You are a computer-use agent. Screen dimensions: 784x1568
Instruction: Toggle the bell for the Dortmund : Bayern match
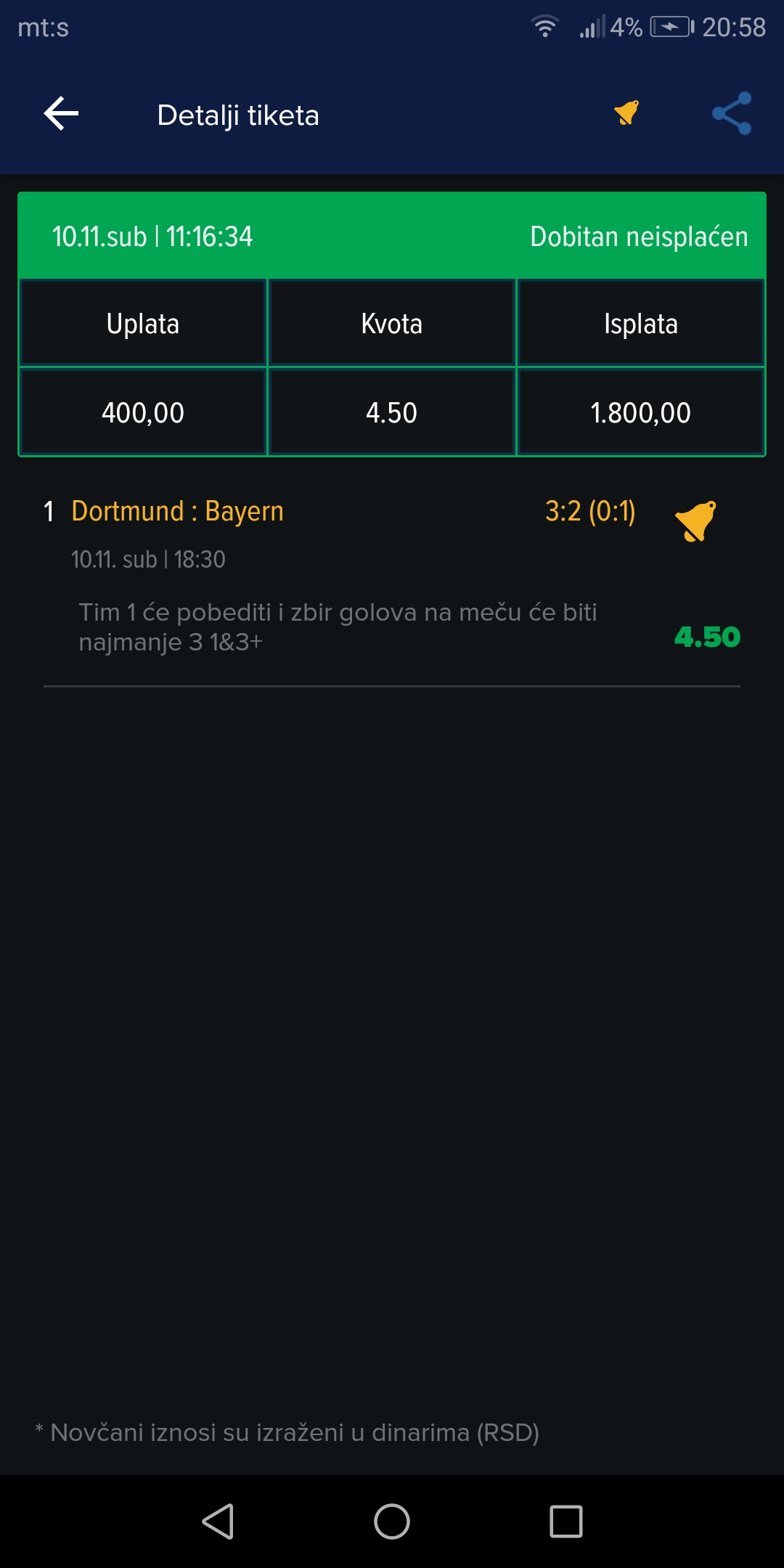coord(695,520)
